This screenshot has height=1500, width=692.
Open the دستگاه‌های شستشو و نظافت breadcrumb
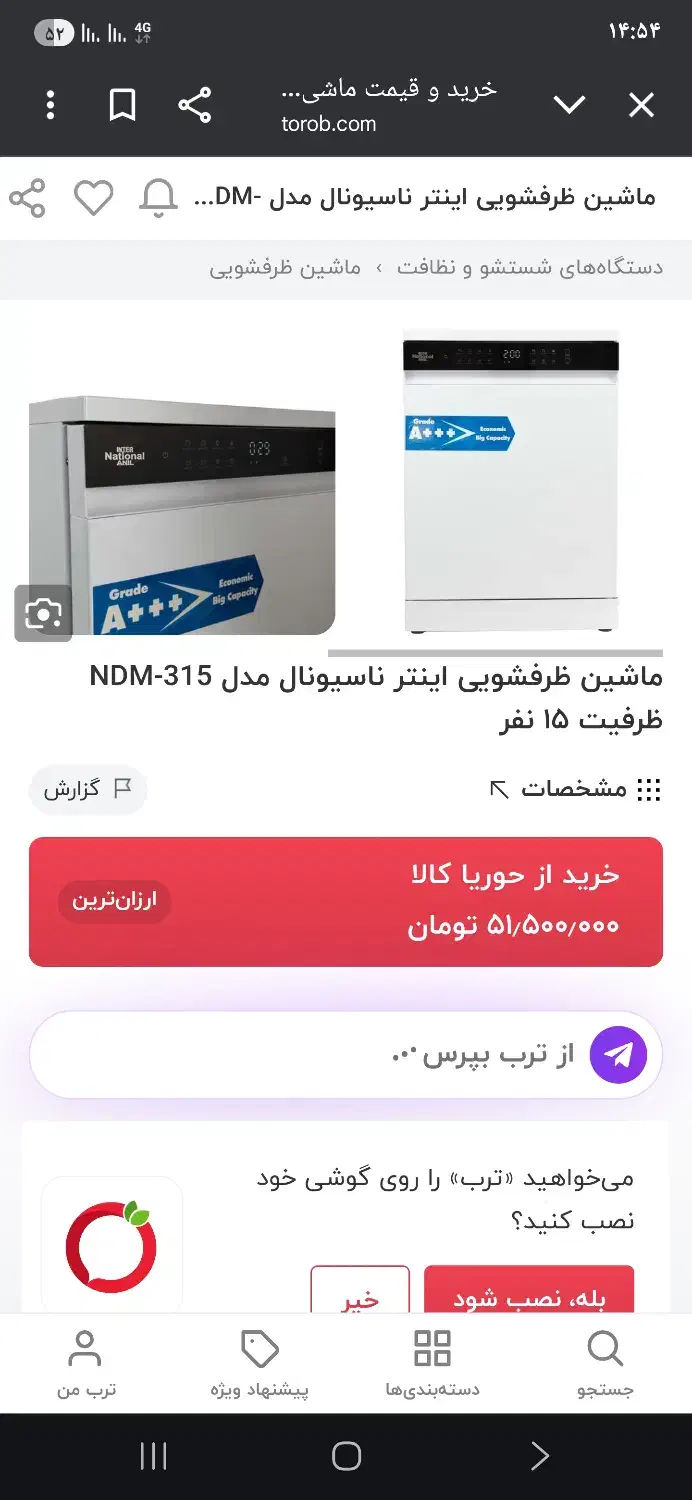click(530, 268)
